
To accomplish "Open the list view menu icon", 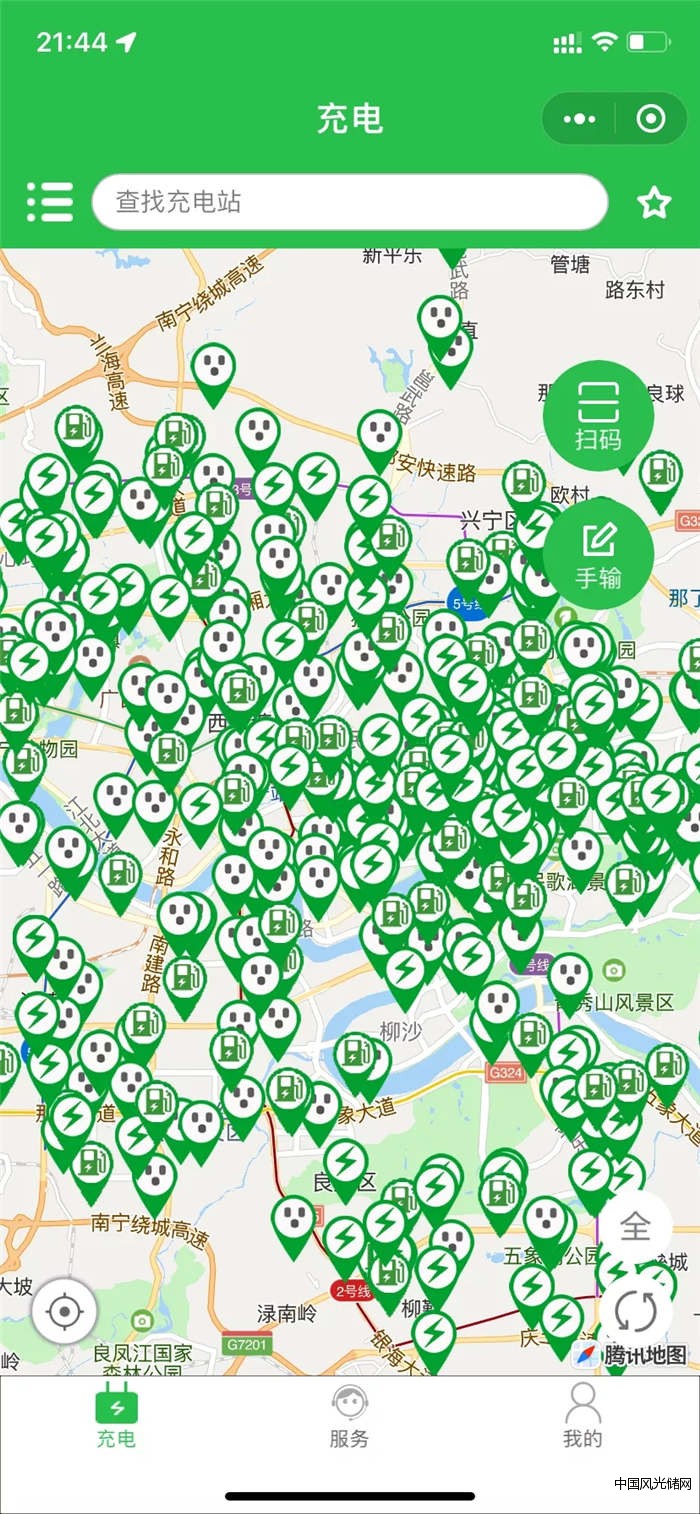I will pos(50,202).
